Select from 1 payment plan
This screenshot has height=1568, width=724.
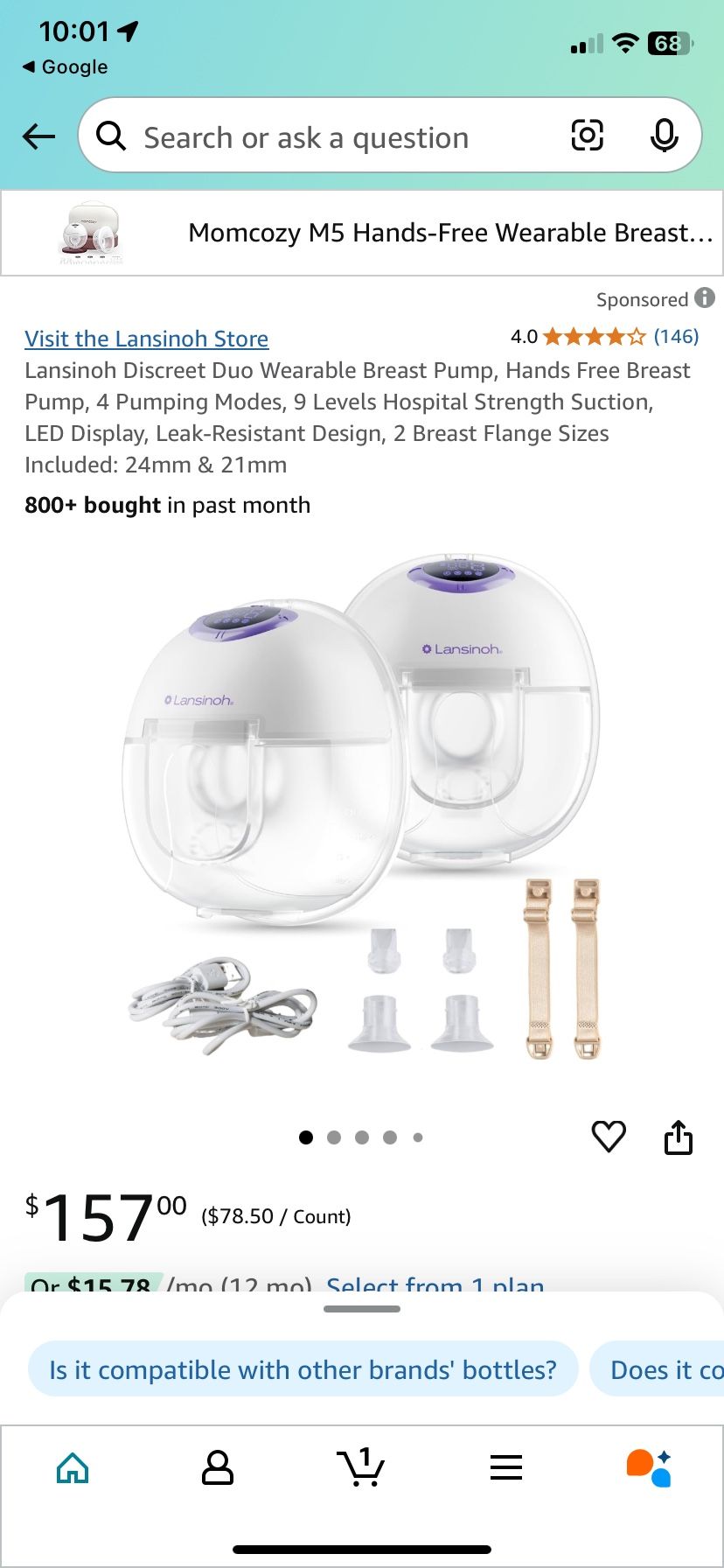(435, 1284)
